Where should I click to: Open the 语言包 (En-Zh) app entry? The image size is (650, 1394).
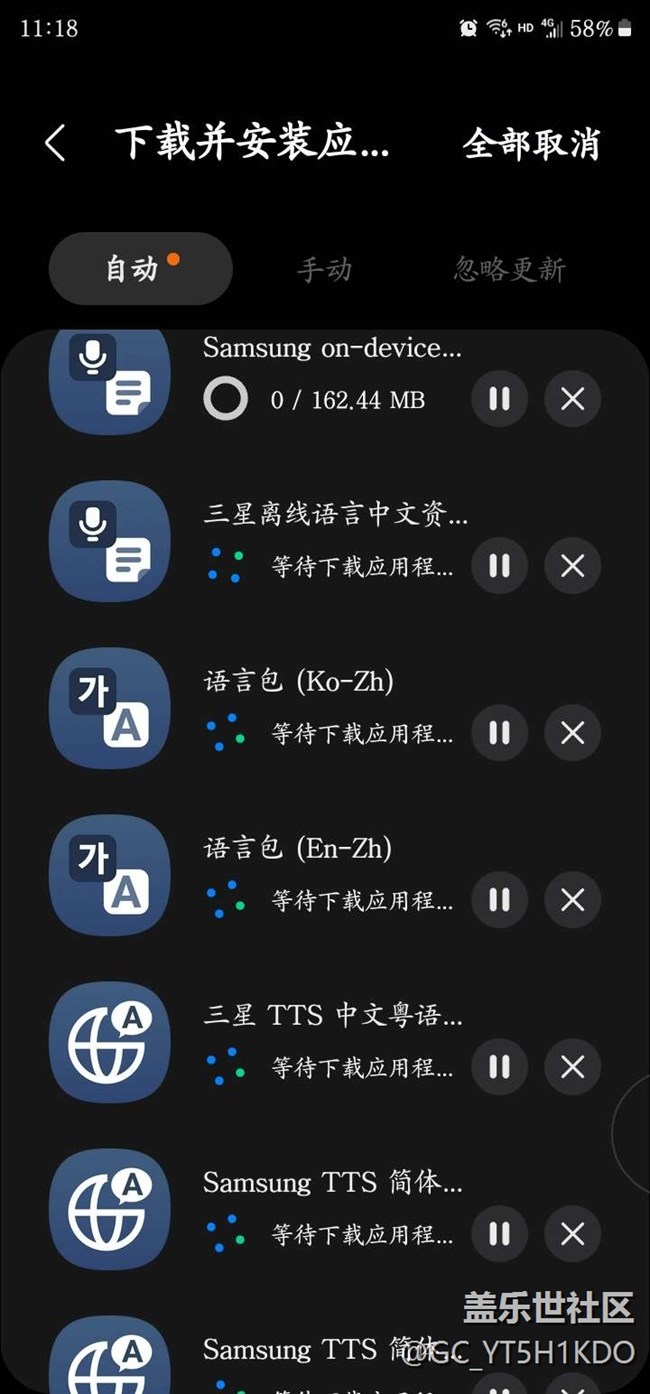point(297,849)
